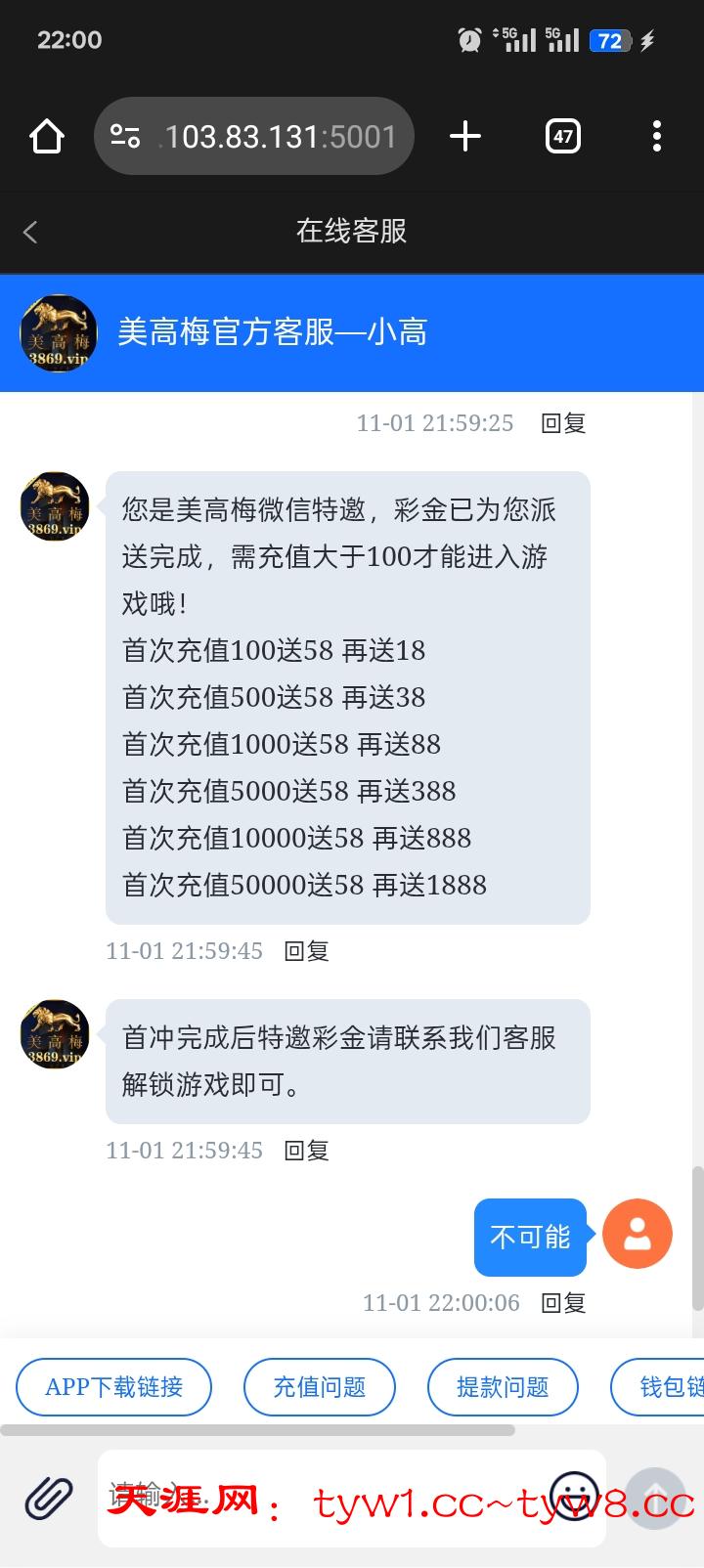The image size is (704, 1568).
Task: Tap 回复 next to 11-01 21:59:25
Action: [563, 423]
